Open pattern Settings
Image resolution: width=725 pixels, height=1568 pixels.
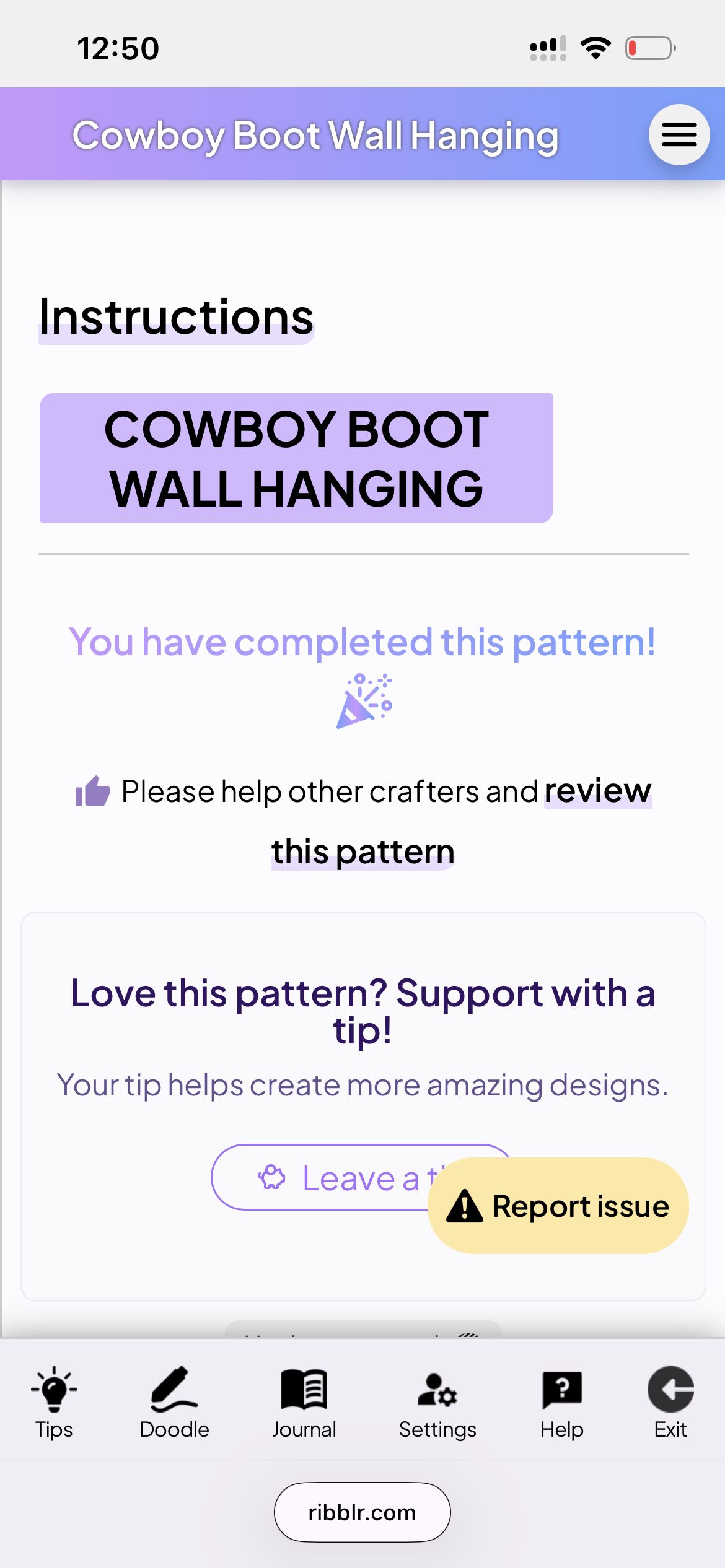437,1402
